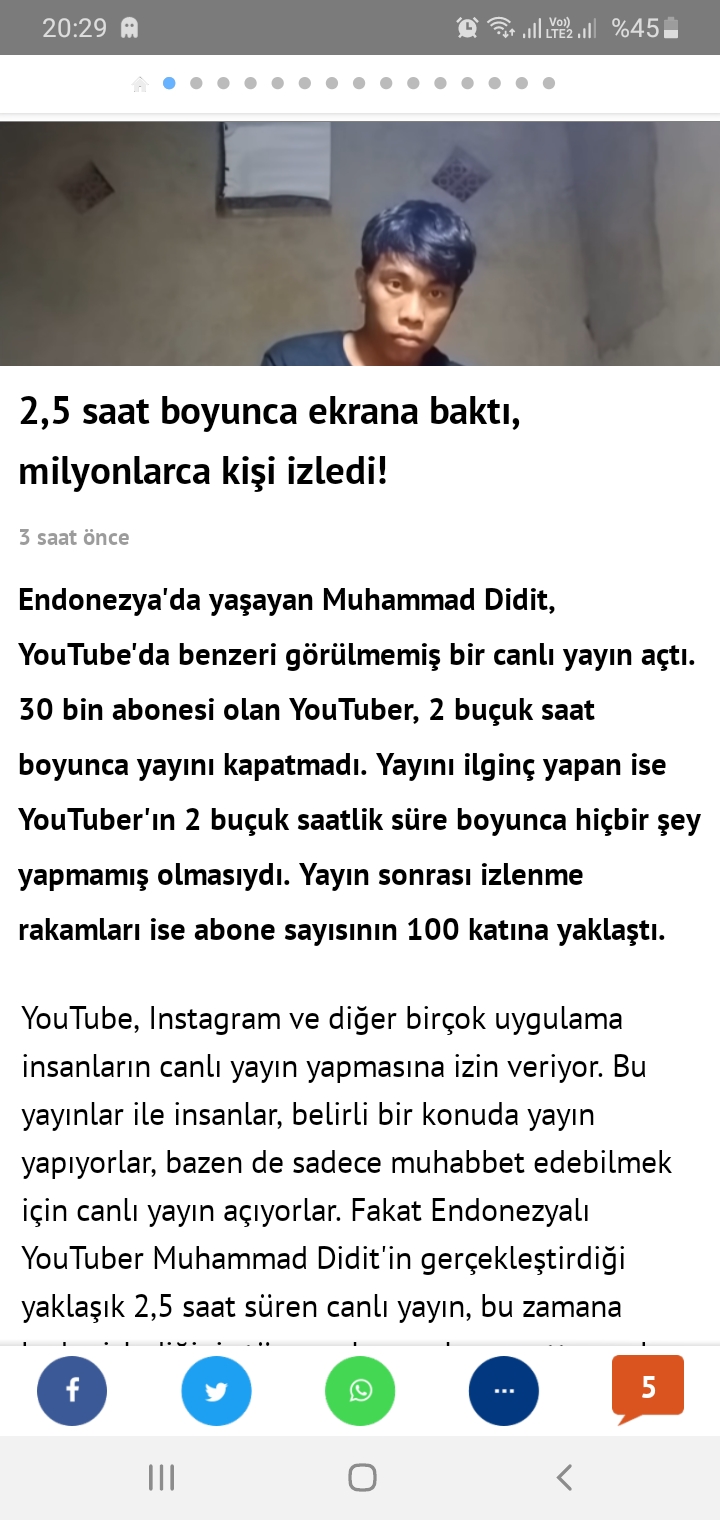Screen dimensions: 720x1520
Task: Share the article on Twitter
Action: [x=216, y=1391]
